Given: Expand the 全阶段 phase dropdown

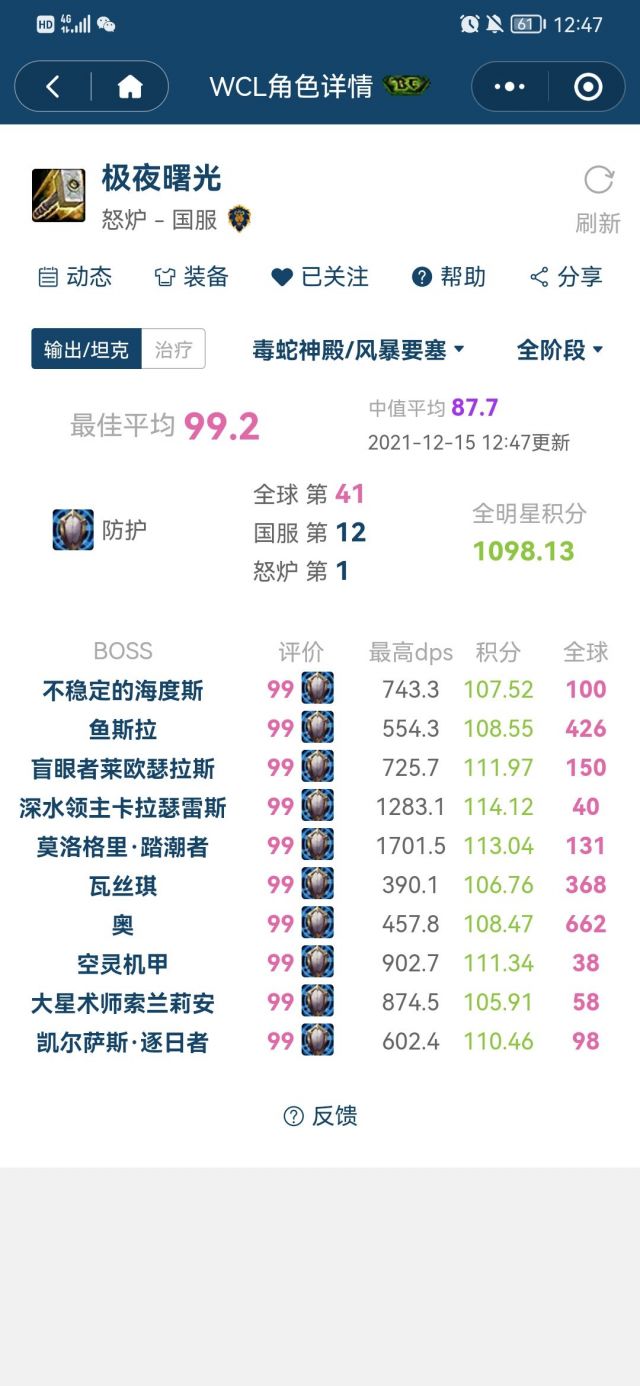Looking at the screenshot, I should [x=560, y=350].
